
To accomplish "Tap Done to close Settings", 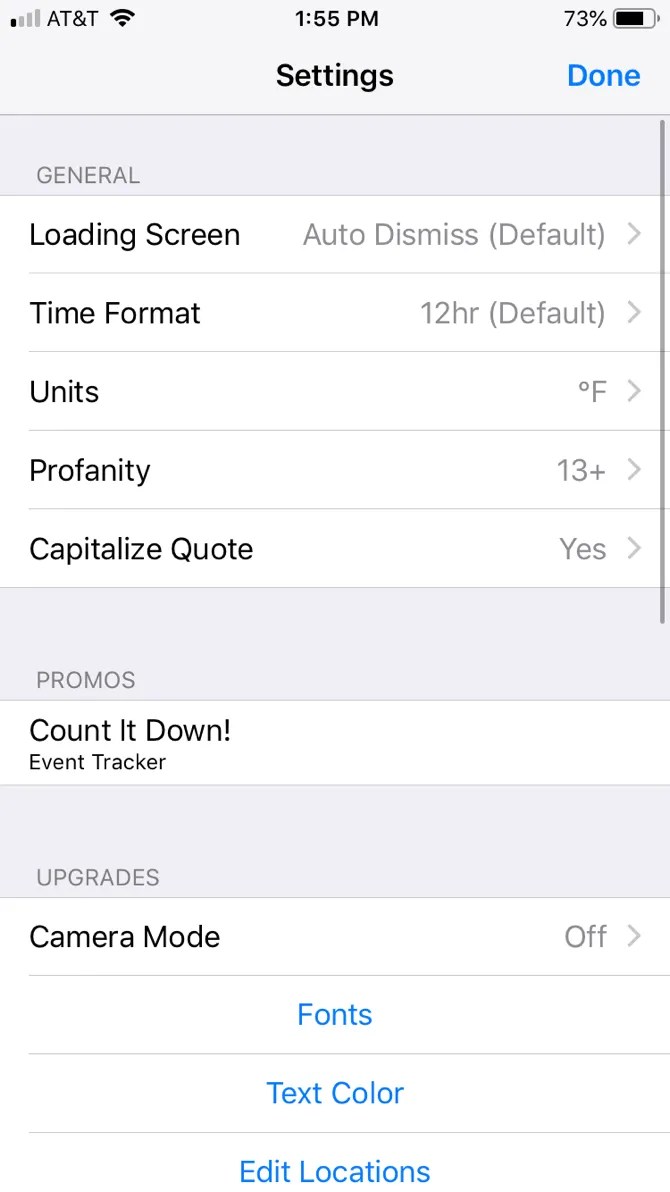I will pyautogui.click(x=603, y=76).
